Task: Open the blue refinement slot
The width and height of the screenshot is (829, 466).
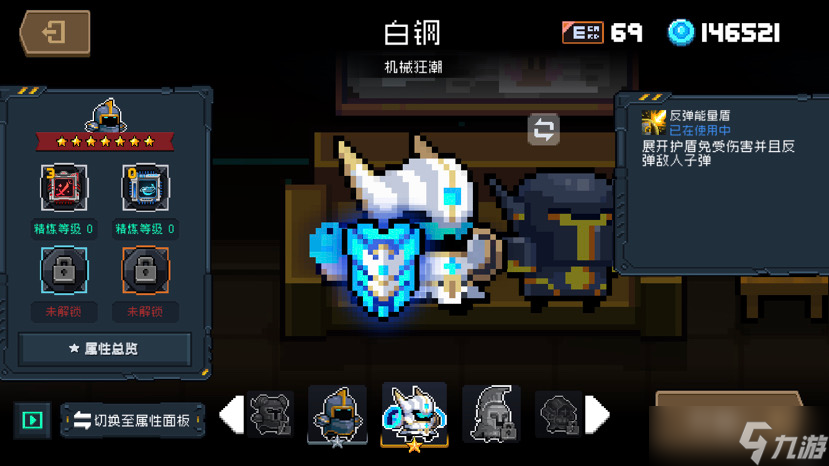Action: (x=145, y=188)
